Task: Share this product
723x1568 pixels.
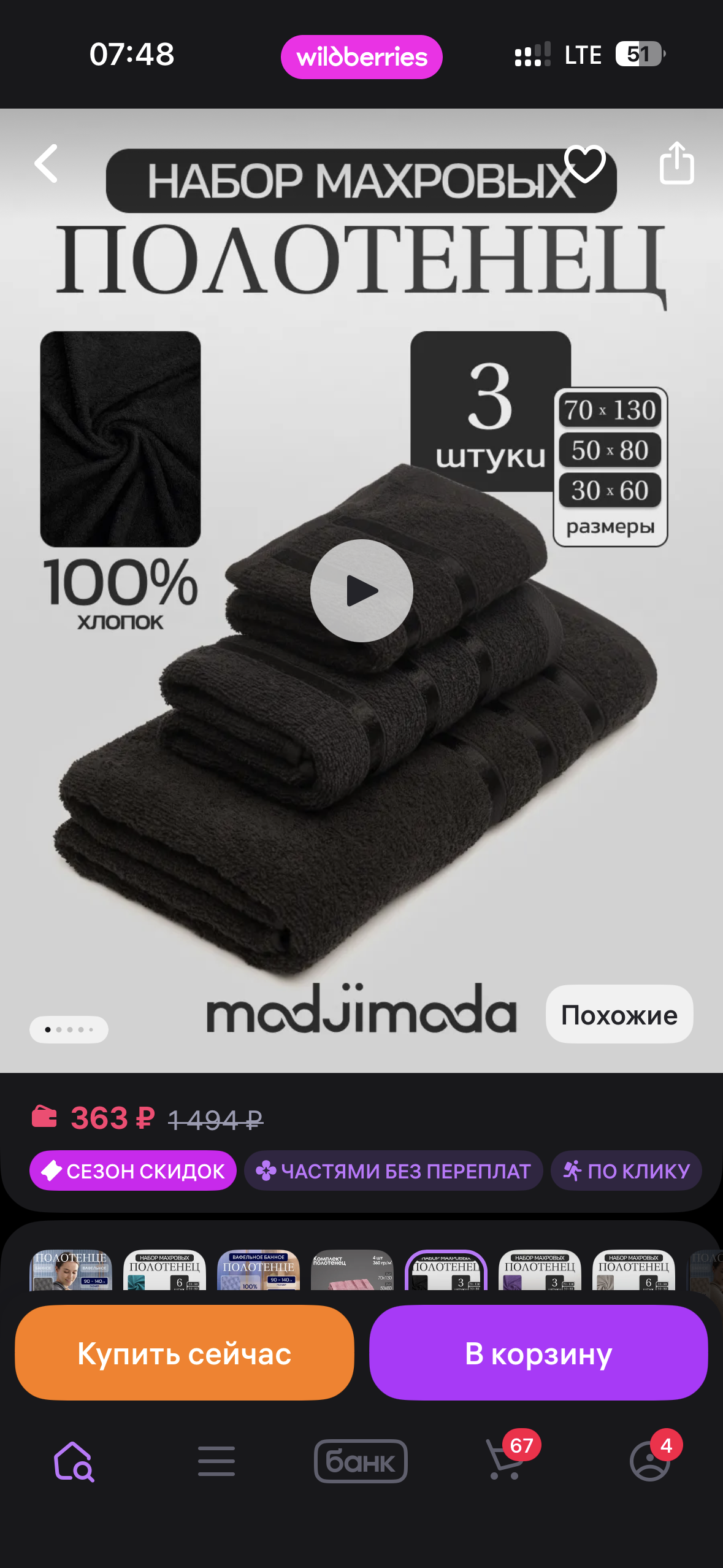Action: pyautogui.click(x=676, y=164)
